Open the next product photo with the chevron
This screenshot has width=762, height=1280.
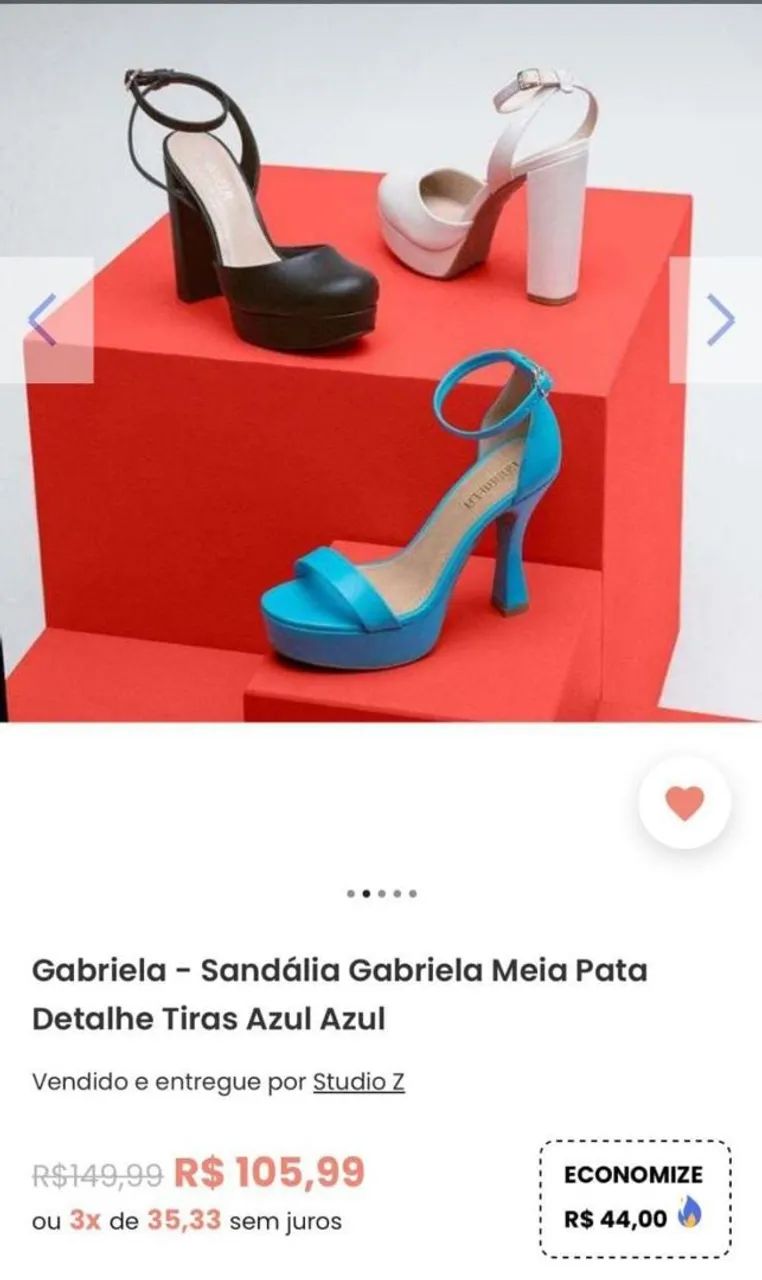(719, 320)
